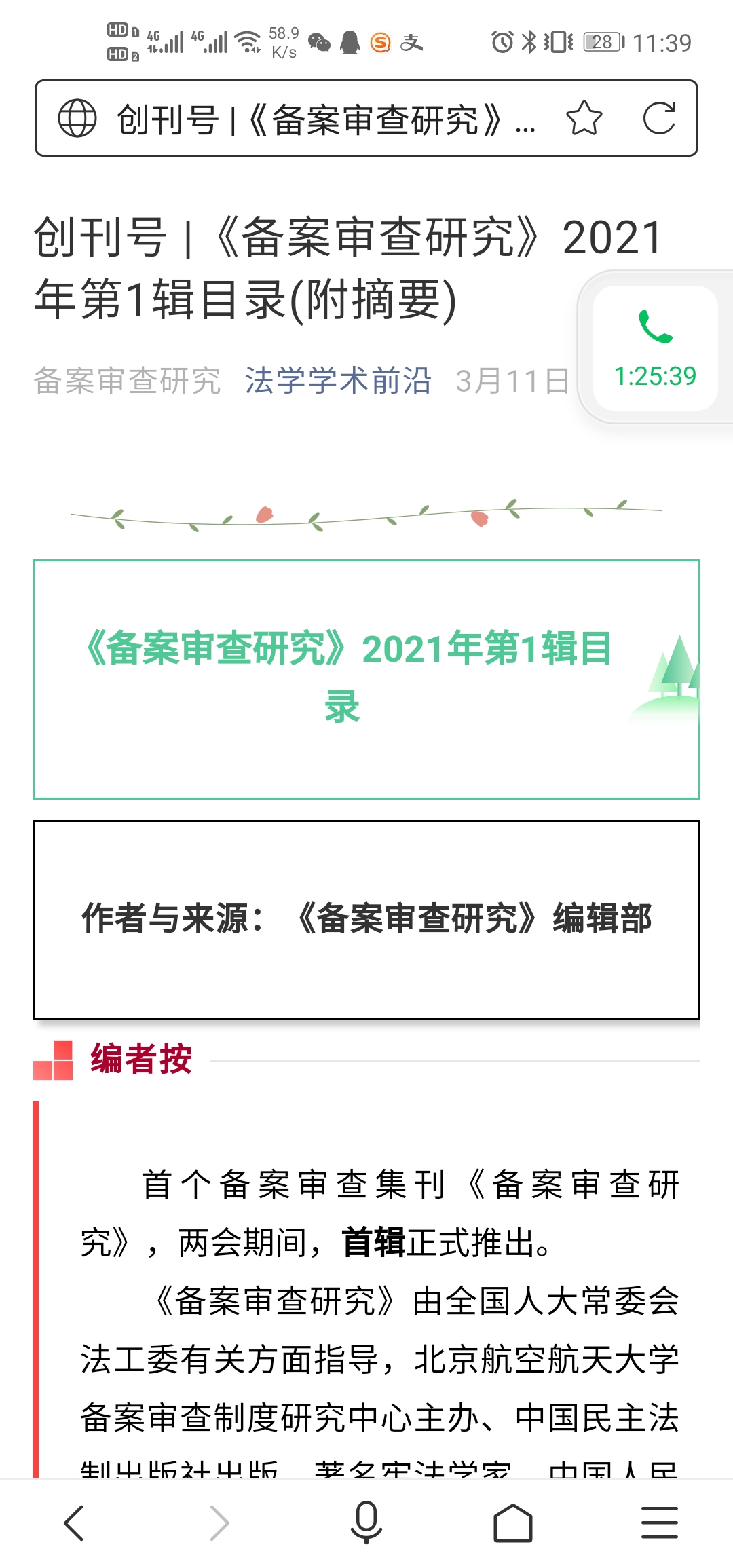
Task: Activate voice search with the microphone
Action: pyautogui.click(x=366, y=1523)
